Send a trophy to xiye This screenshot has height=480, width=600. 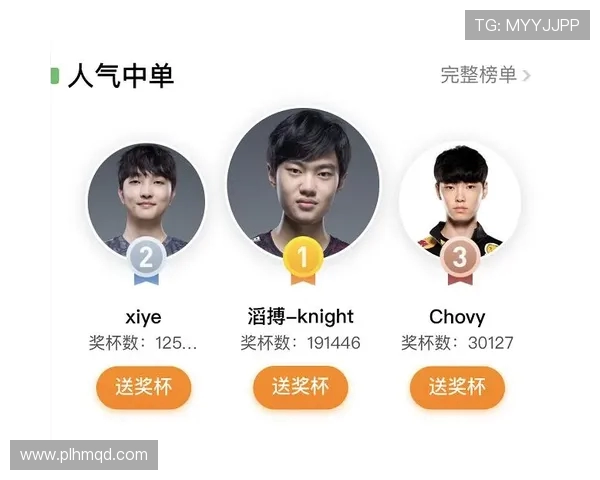pos(144,387)
